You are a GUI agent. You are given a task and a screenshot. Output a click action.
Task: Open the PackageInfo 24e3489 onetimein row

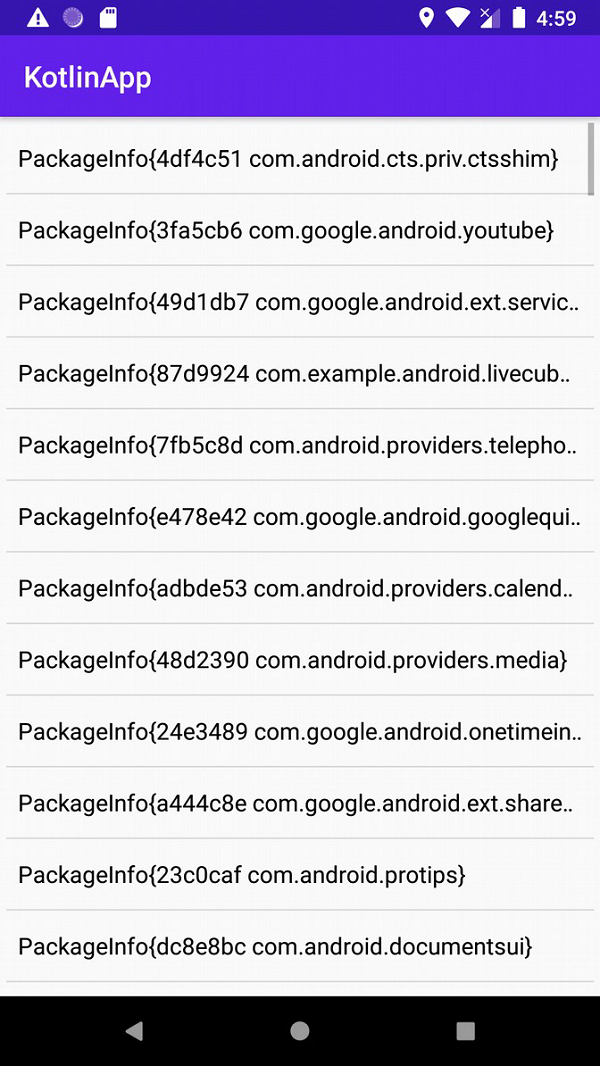pyautogui.click(x=297, y=732)
